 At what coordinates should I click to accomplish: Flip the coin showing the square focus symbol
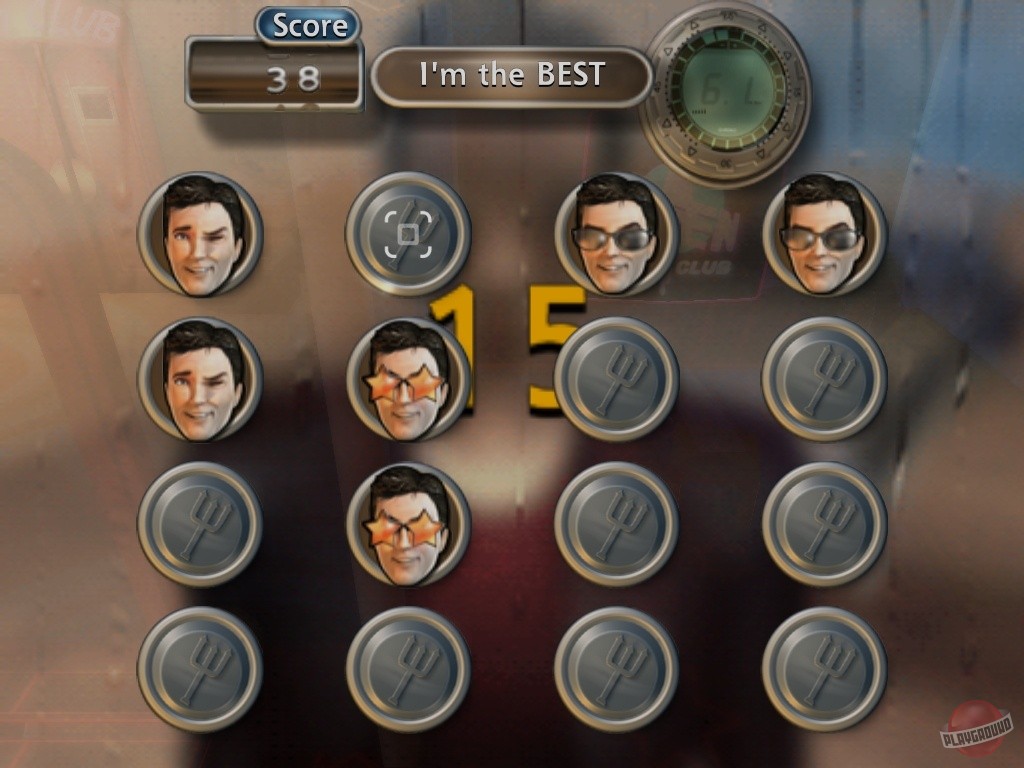point(408,234)
